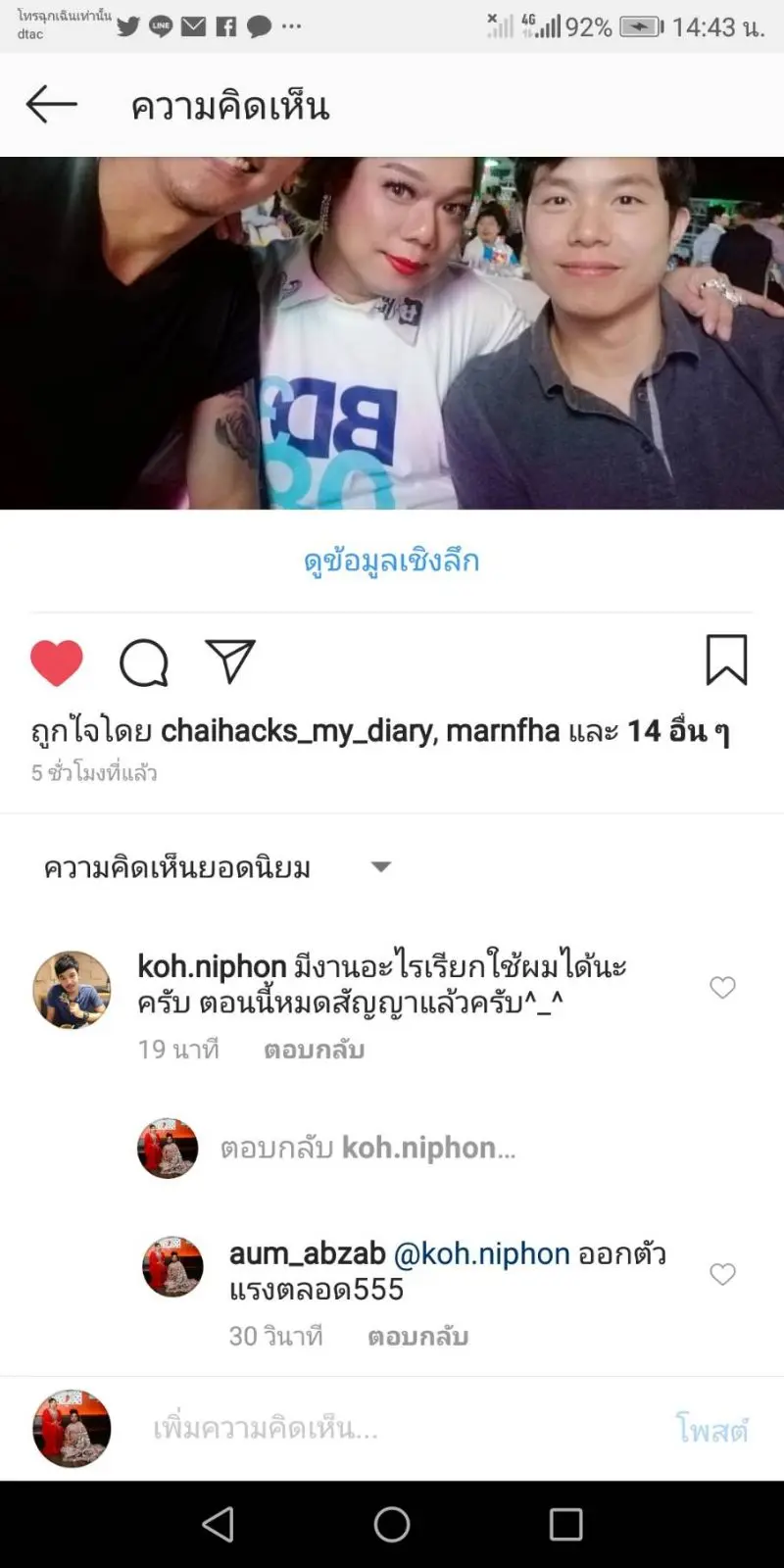Reply to koh.niphon's comment with ตอบกลับ
784x1568 pixels.
(314, 1051)
